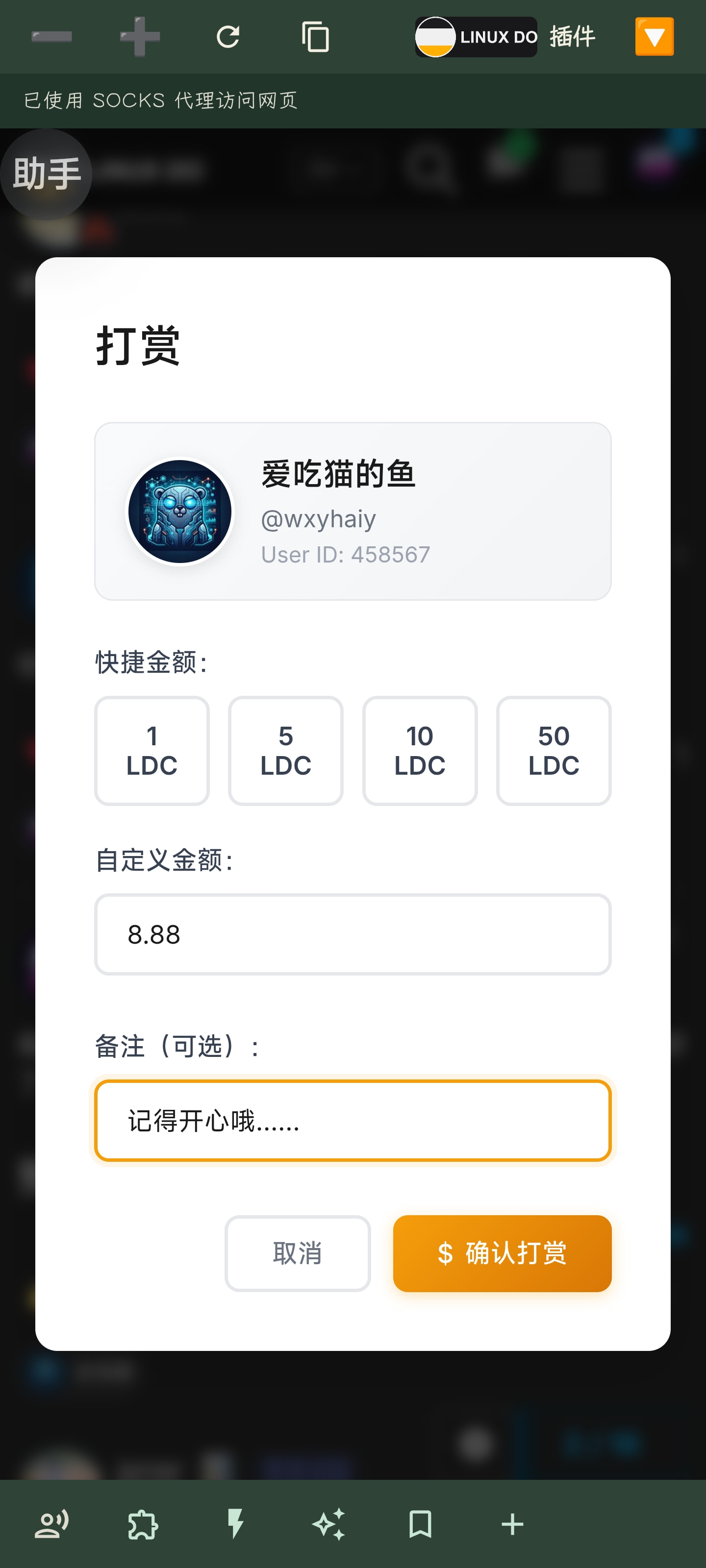Select the 50 LDC quick amount

pos(554,751)
